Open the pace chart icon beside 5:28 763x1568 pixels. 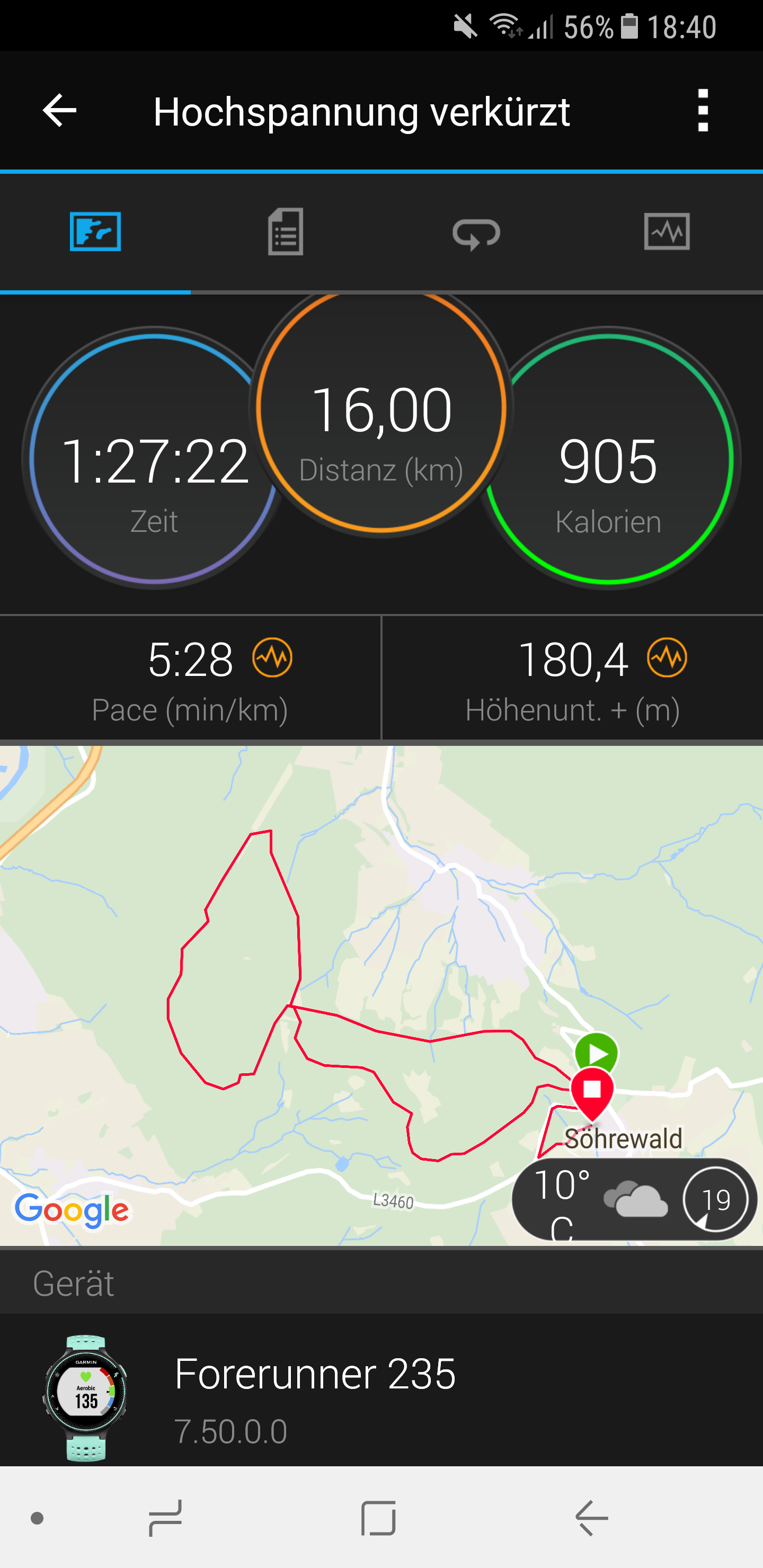272,658
